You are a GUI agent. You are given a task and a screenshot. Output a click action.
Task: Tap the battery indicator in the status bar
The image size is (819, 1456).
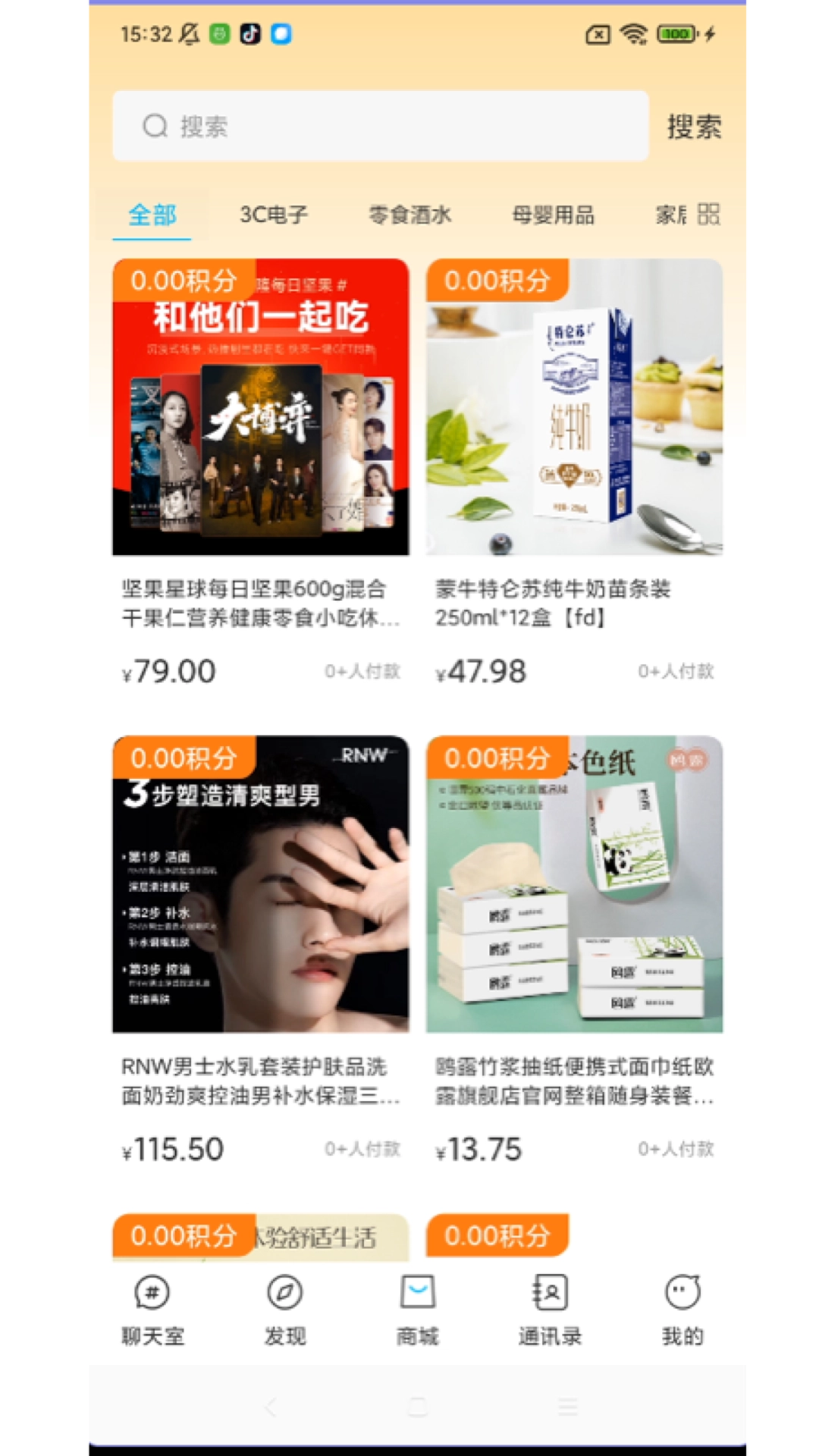[675, 33]
